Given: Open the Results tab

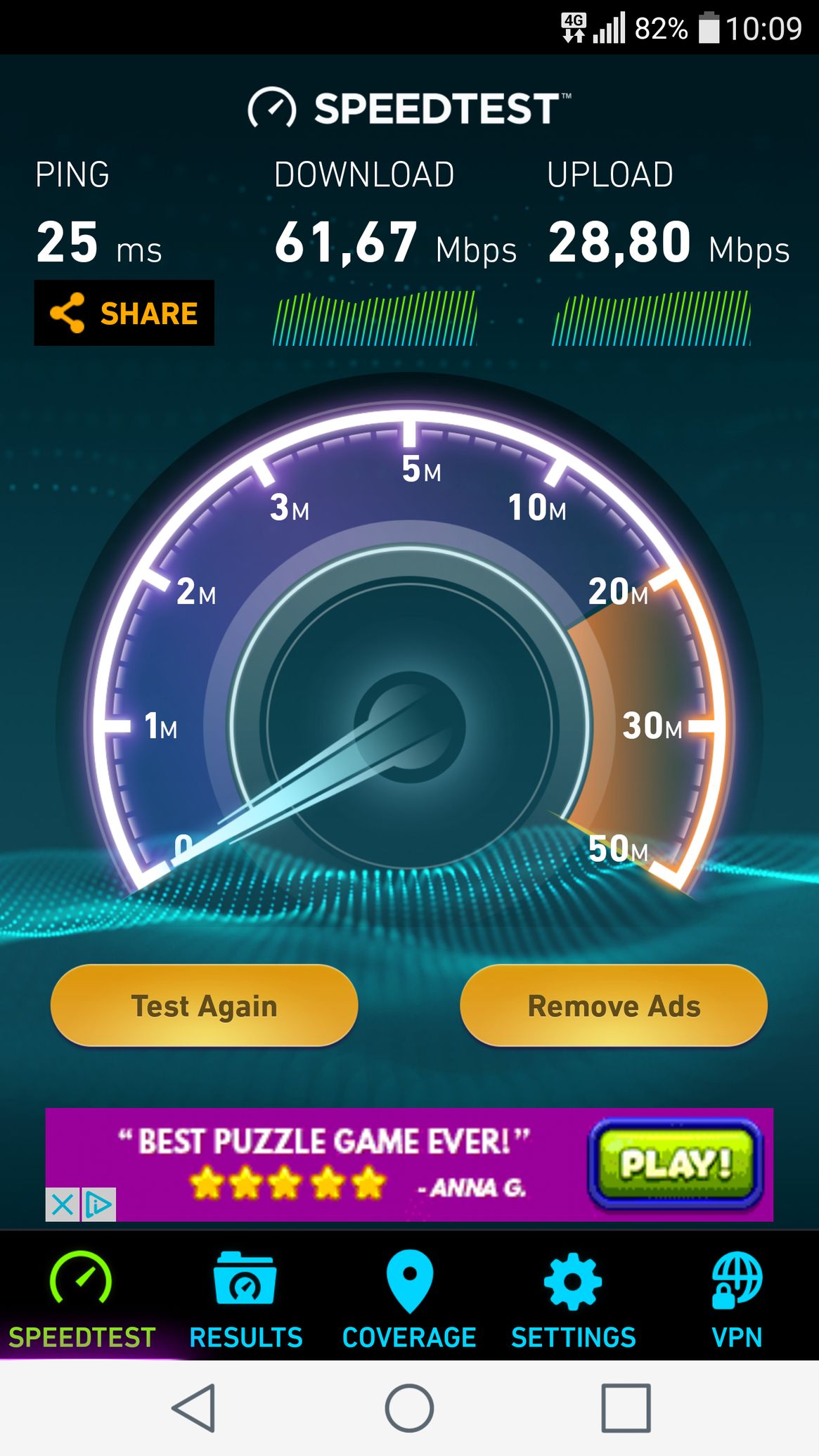Looking at the screenshot, I should coord(245,1299).
